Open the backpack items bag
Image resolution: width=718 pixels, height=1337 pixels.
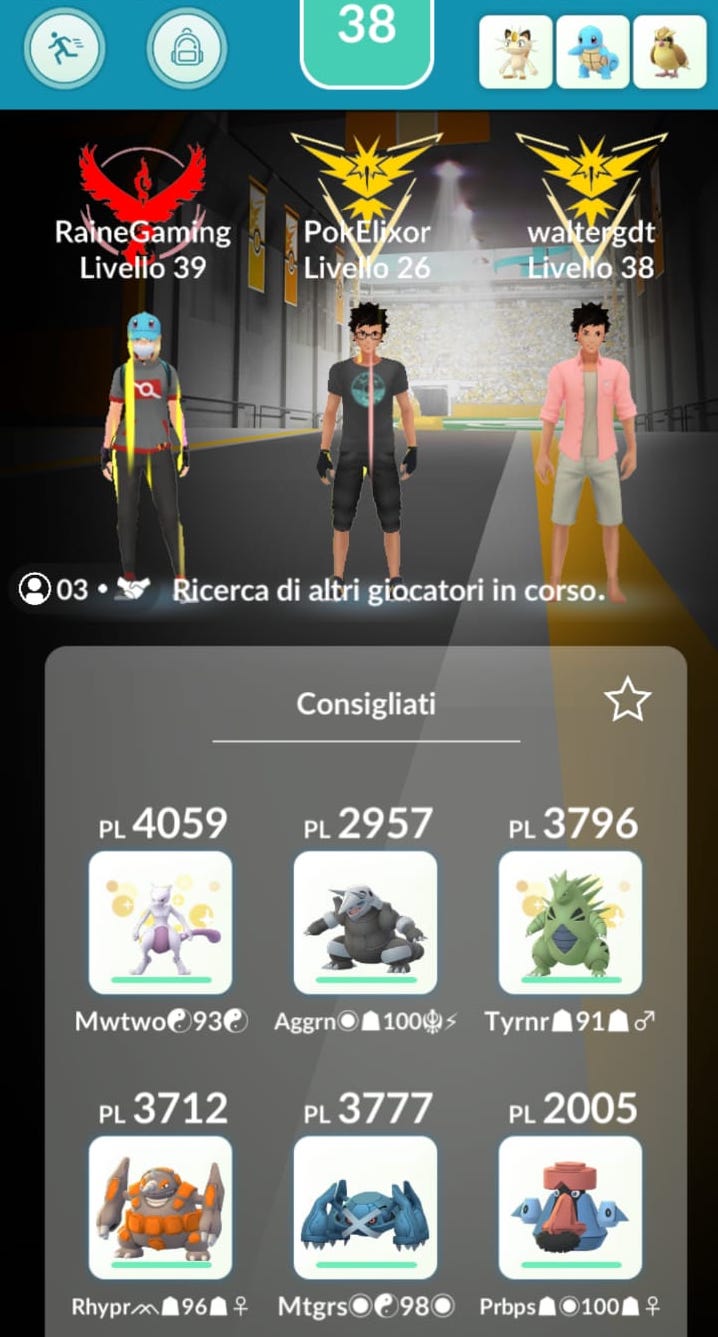pos(187,48)
